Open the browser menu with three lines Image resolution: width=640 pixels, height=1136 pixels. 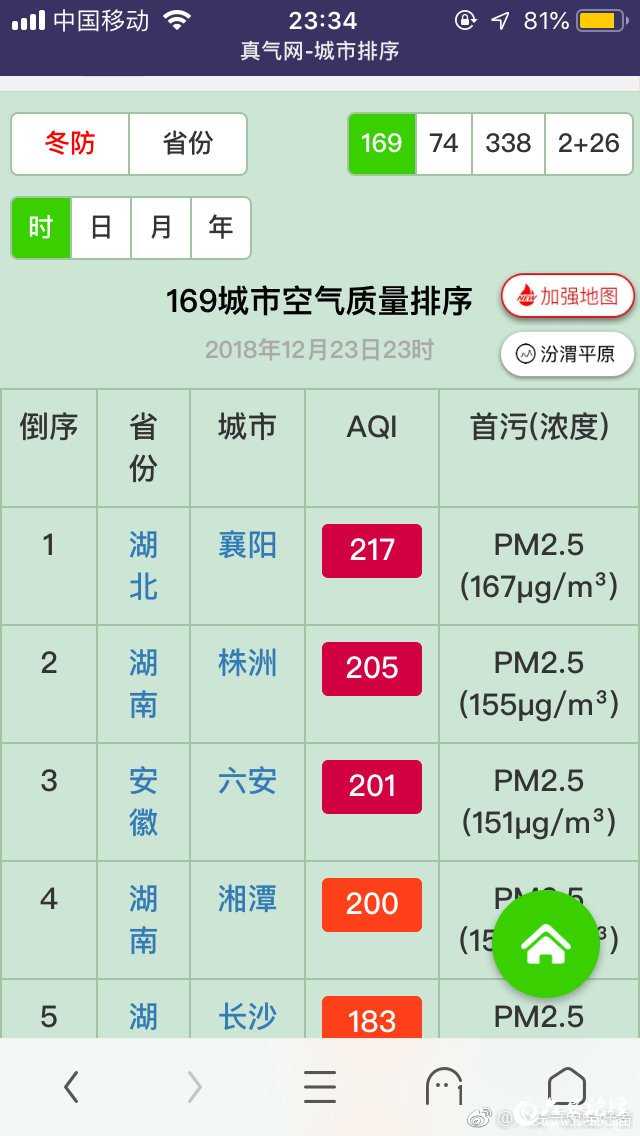click(x=319, y=1086)
